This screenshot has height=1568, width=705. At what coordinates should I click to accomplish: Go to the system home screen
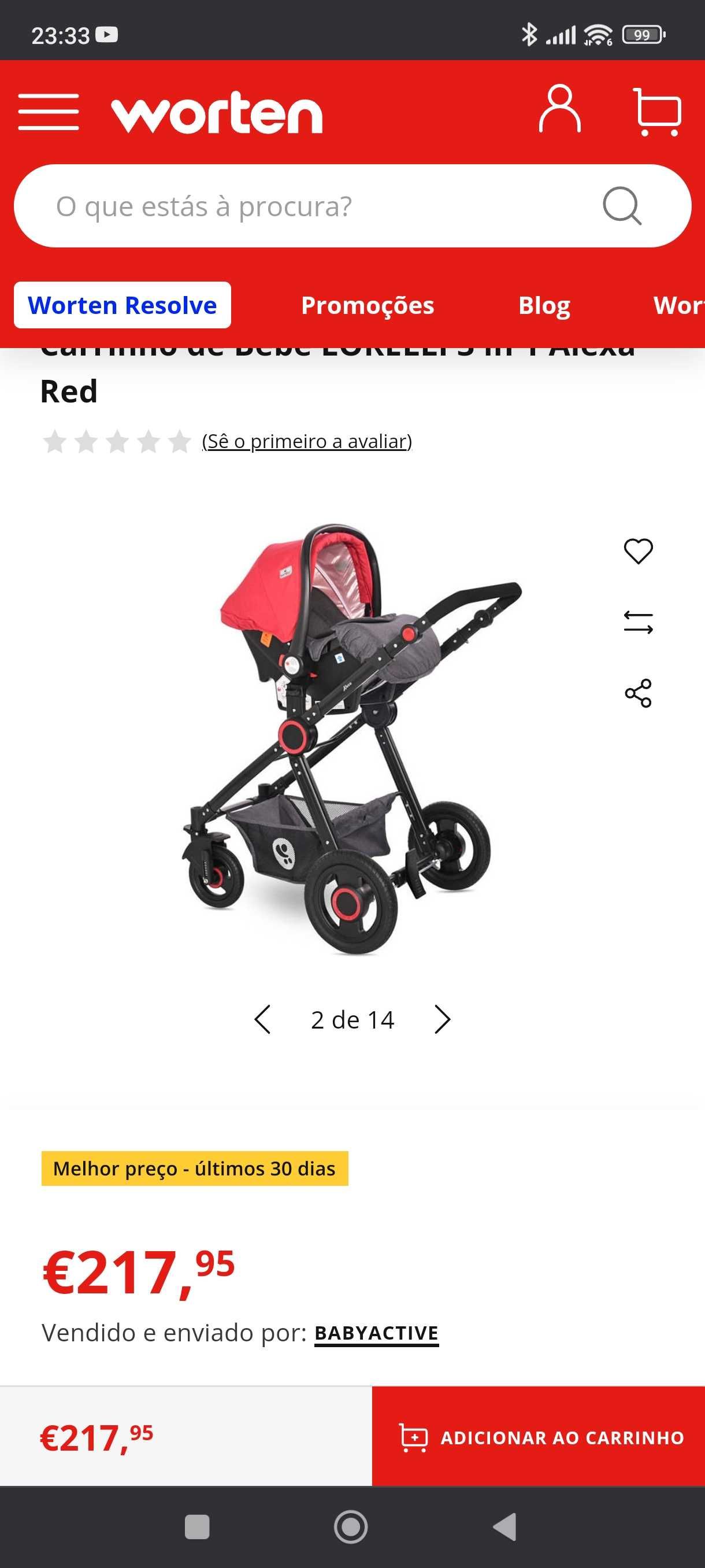(351, 1527)
